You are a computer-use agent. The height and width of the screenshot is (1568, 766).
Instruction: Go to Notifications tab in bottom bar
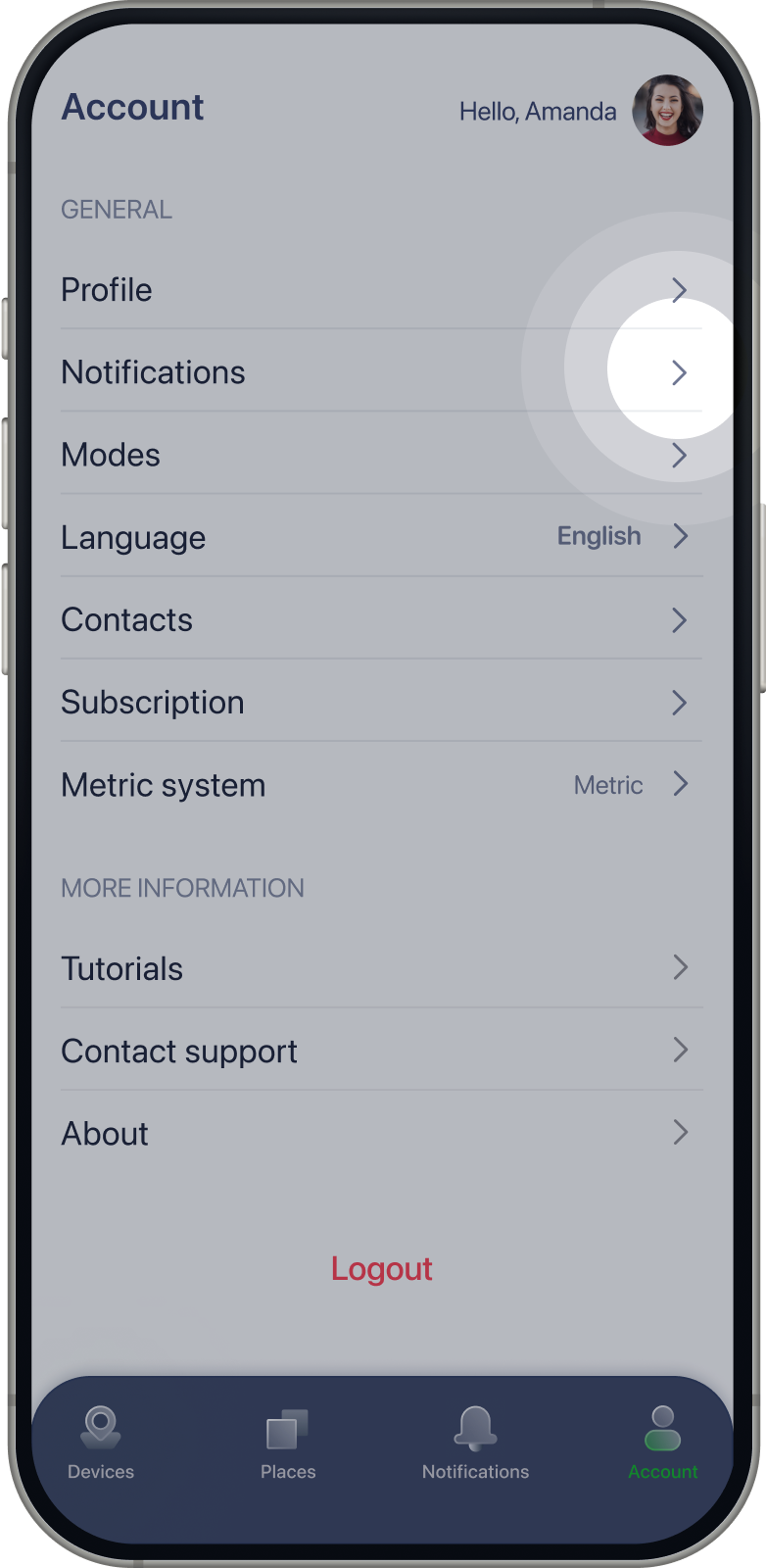(475, 1443)
